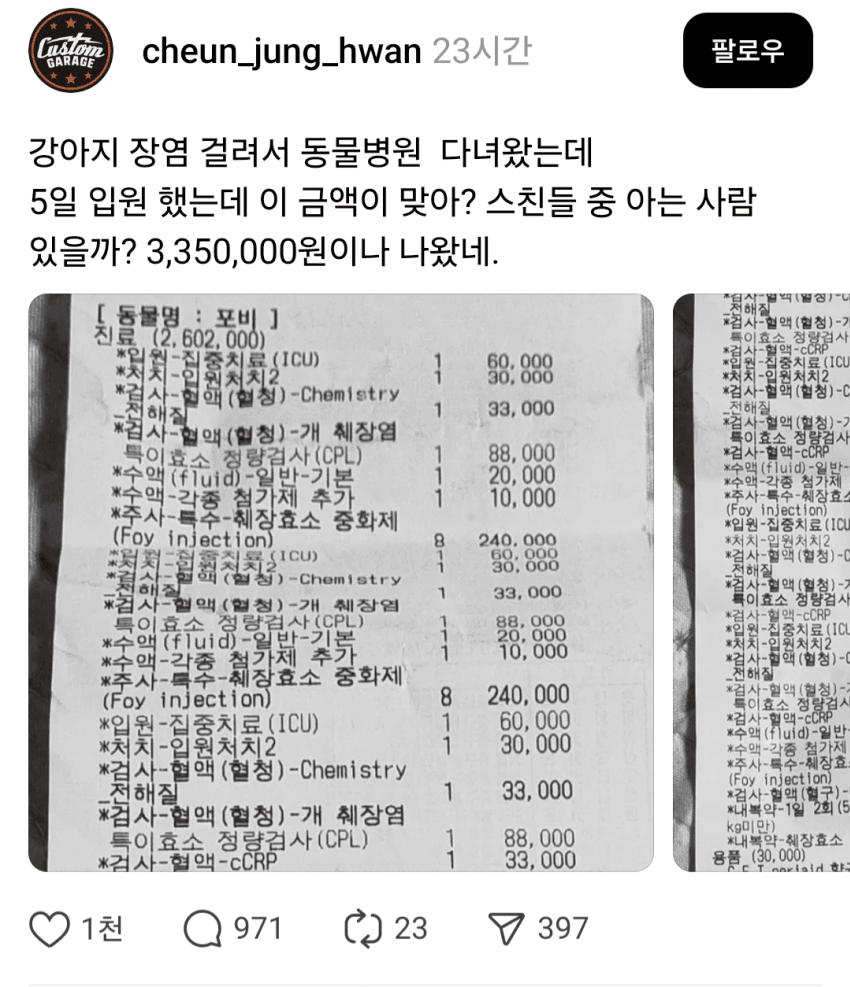850x987 pixels.
Task: Share the post with the send icon
Action: pyautogui.click(x=509, y=929)
